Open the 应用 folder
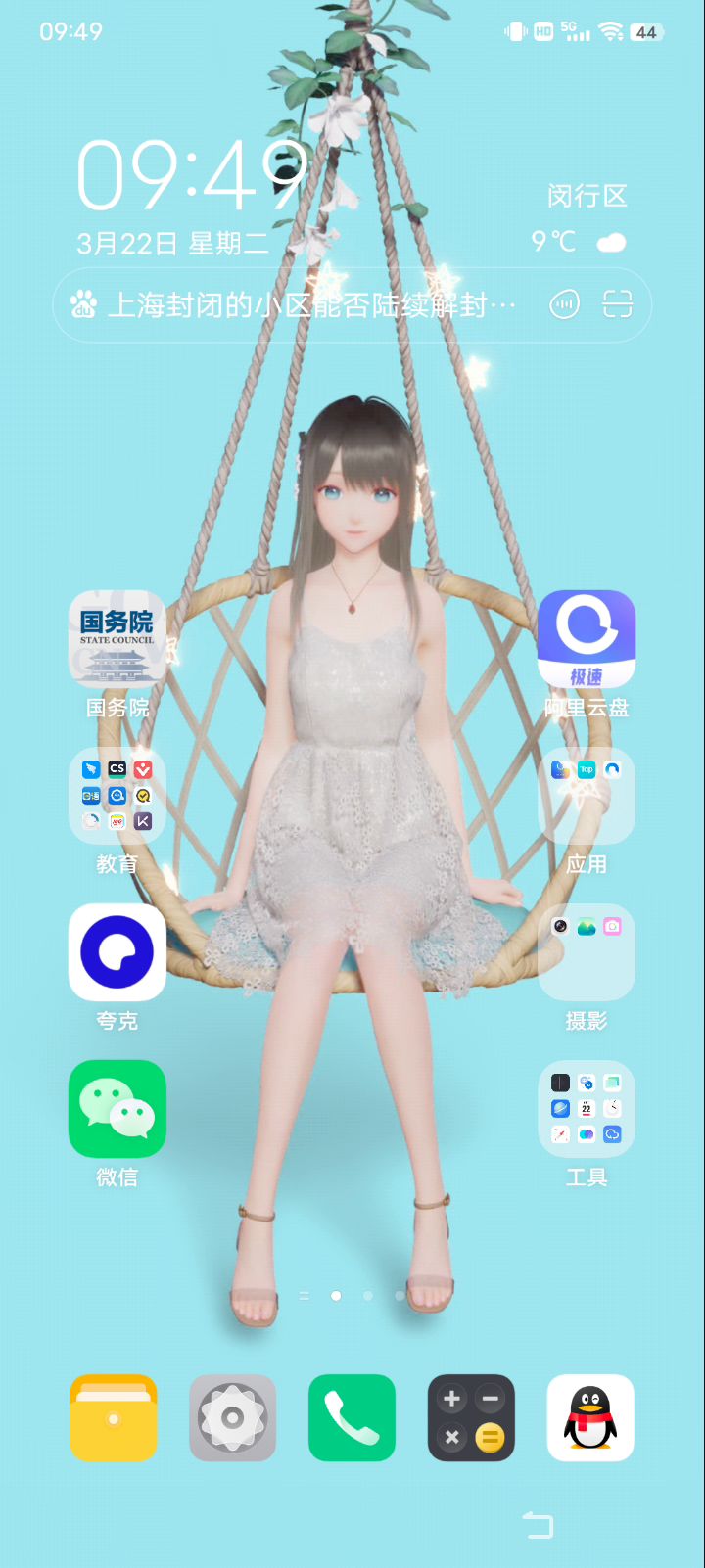705x1568 pixels. (x=586, y=795)
